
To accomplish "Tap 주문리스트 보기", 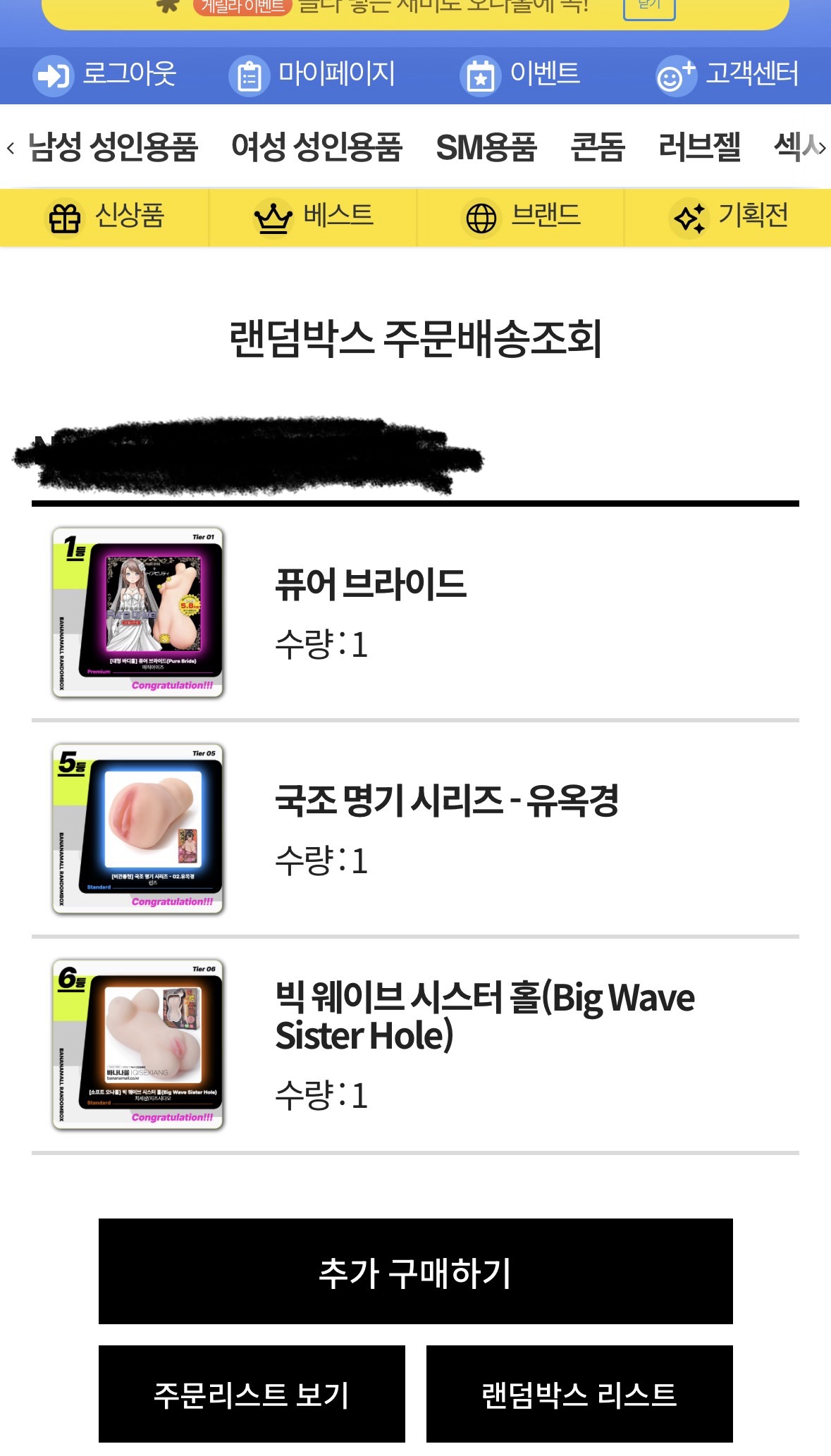I will (252, 1394).
